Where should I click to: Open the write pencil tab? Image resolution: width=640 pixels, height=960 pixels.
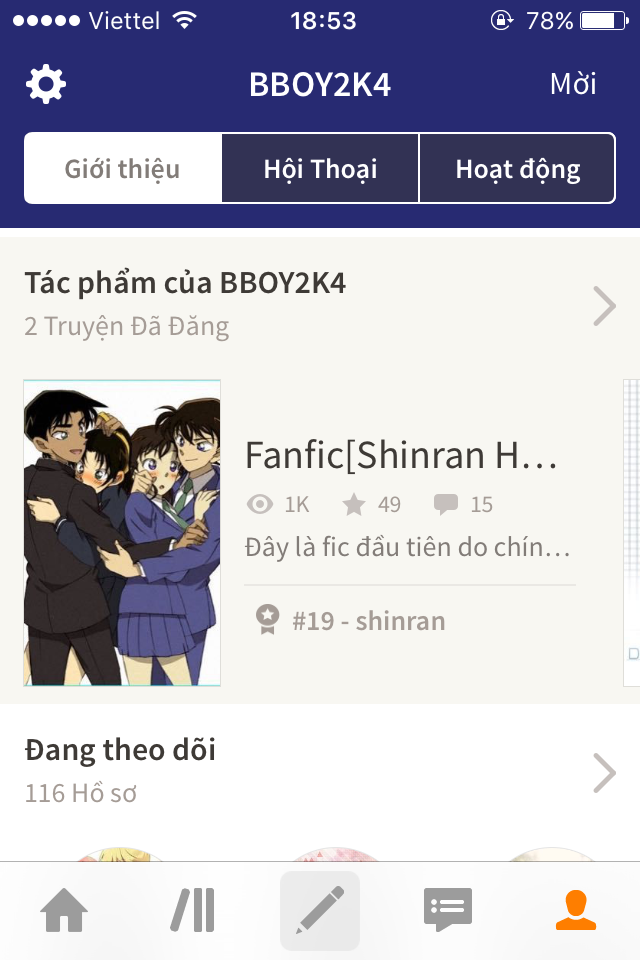coord(320,911)
